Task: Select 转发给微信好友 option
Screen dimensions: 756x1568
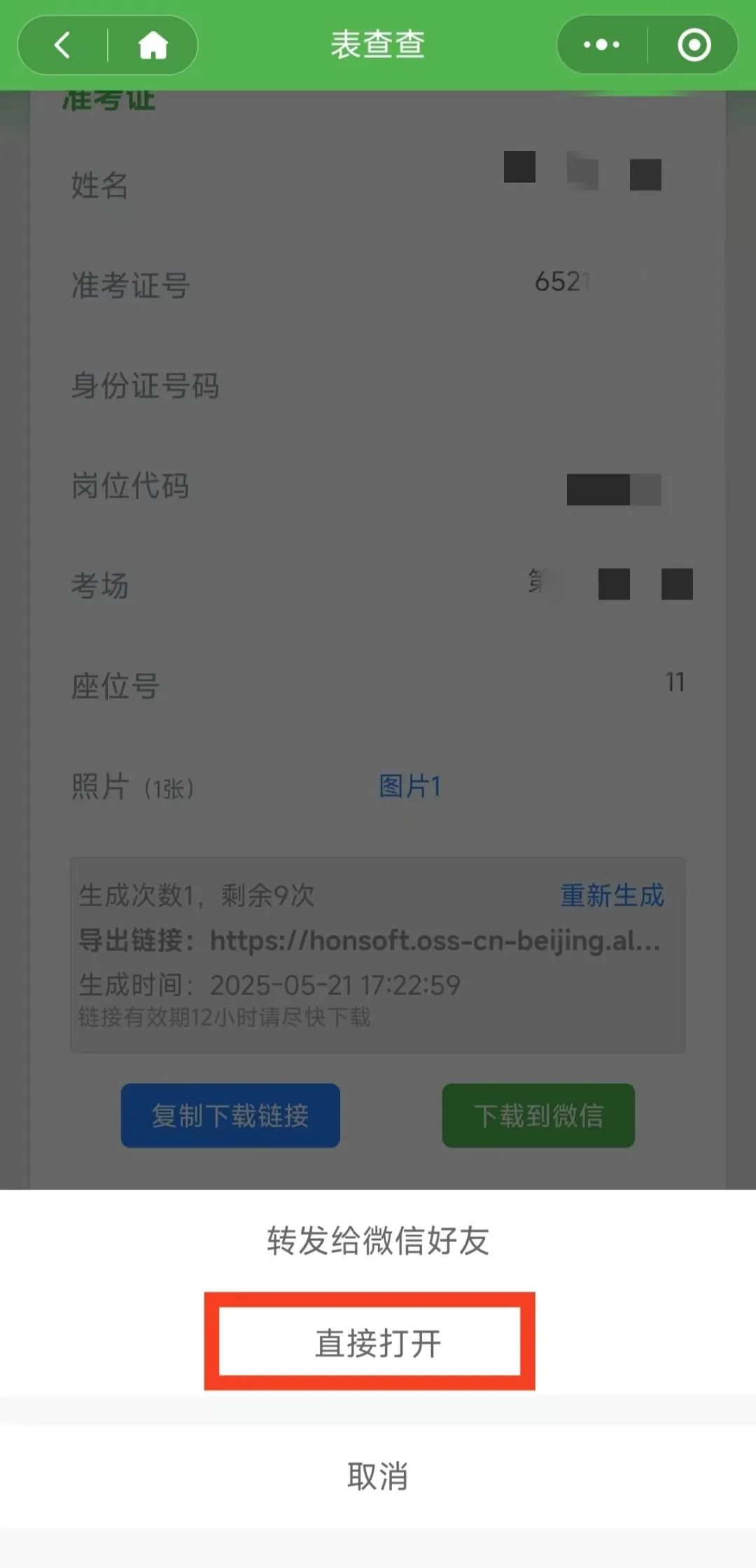Action: click(378, 1241)
